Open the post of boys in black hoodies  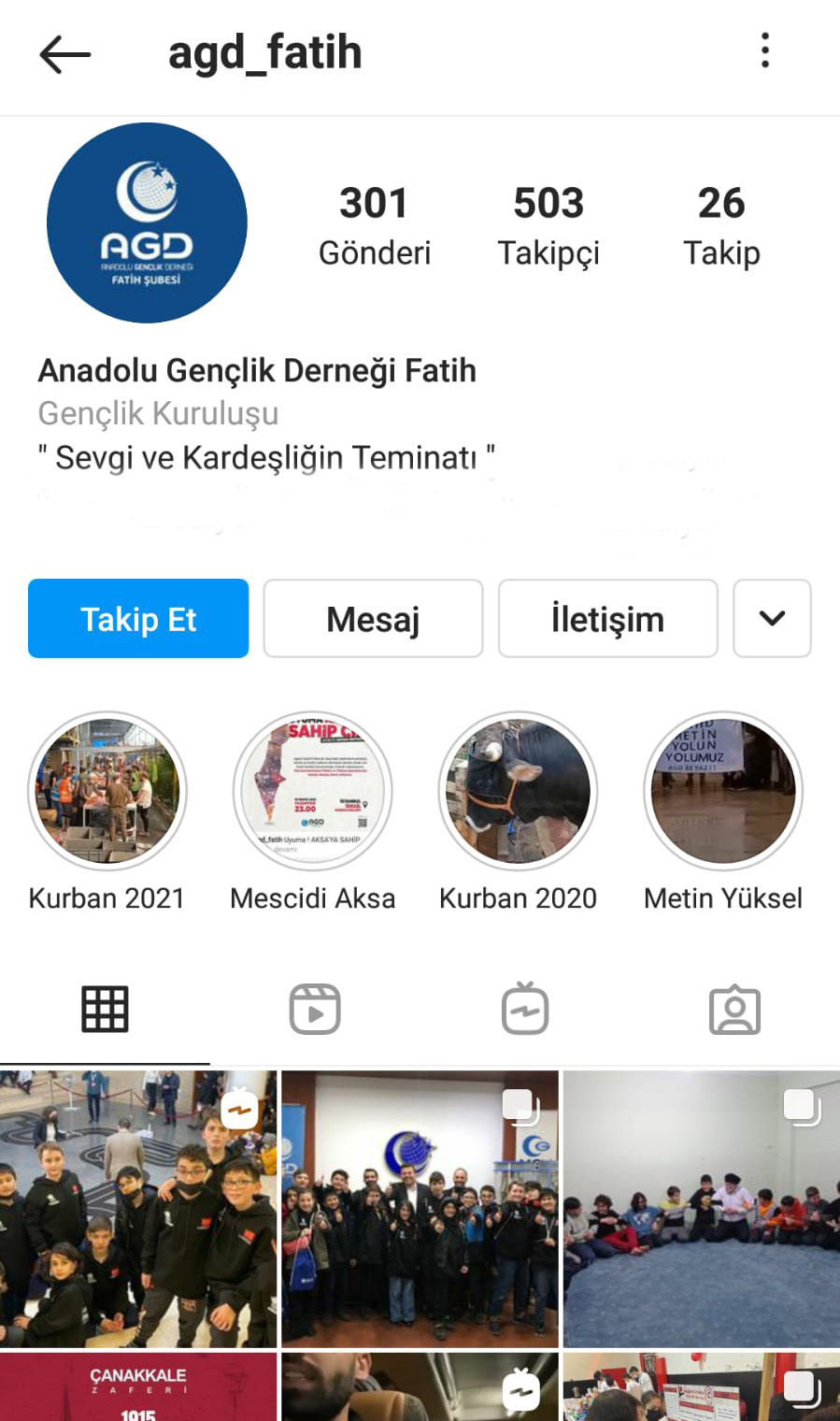[138, 1208]
